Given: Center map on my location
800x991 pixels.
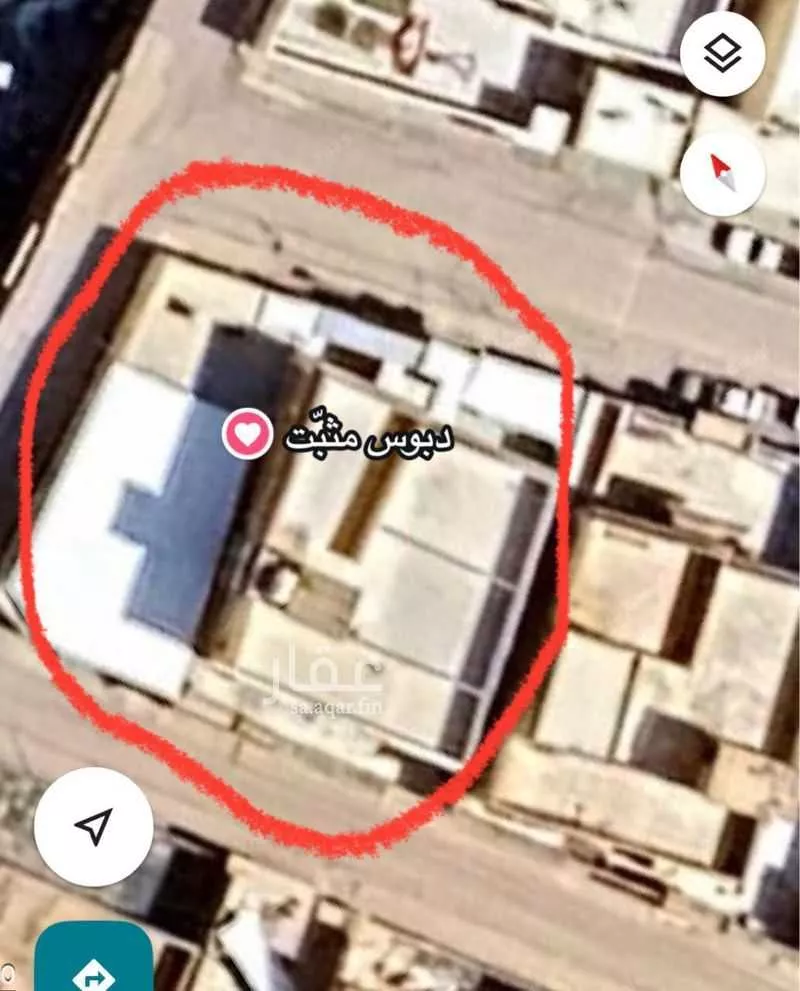Looking at the screenshot, I should tap(93, 826).
